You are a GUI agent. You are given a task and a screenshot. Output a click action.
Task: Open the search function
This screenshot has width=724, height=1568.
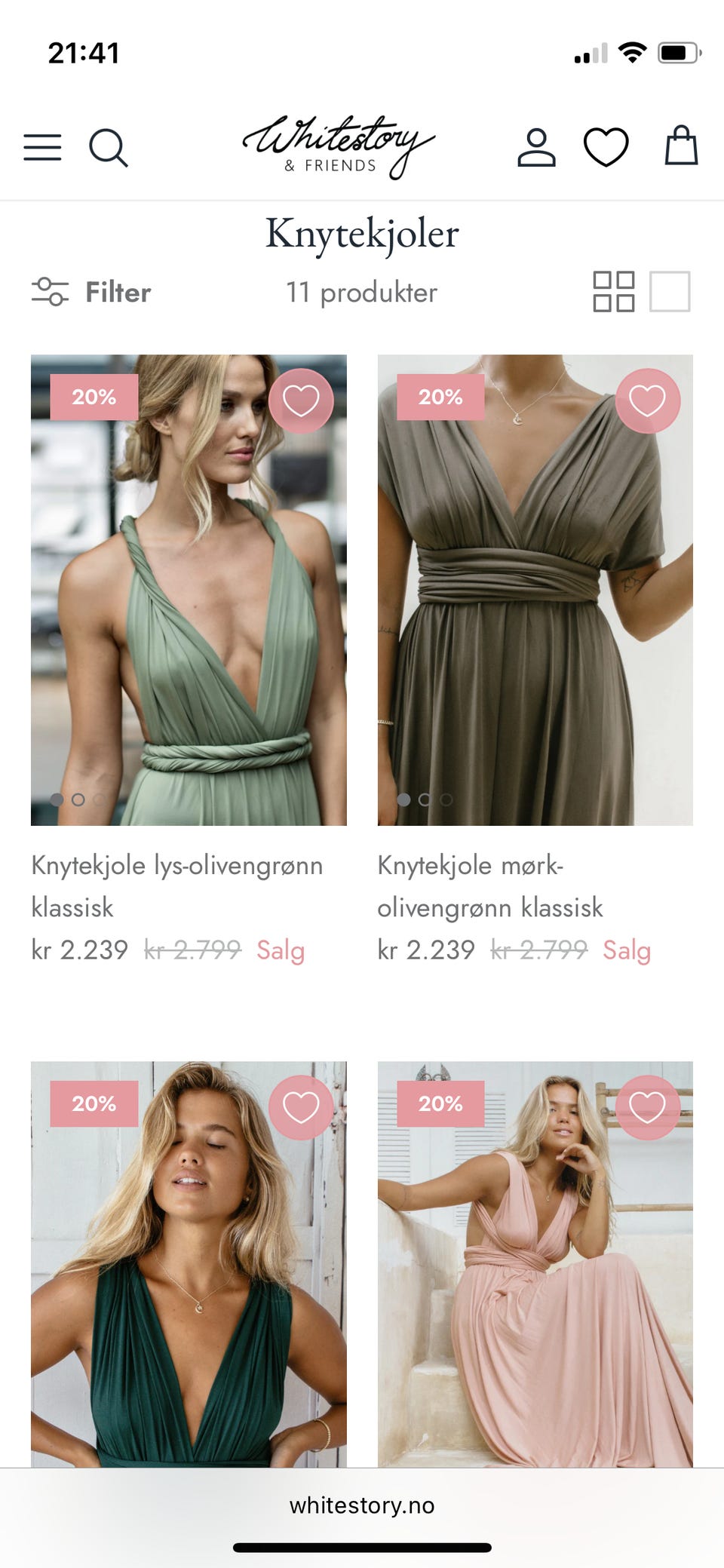(111, 147)
